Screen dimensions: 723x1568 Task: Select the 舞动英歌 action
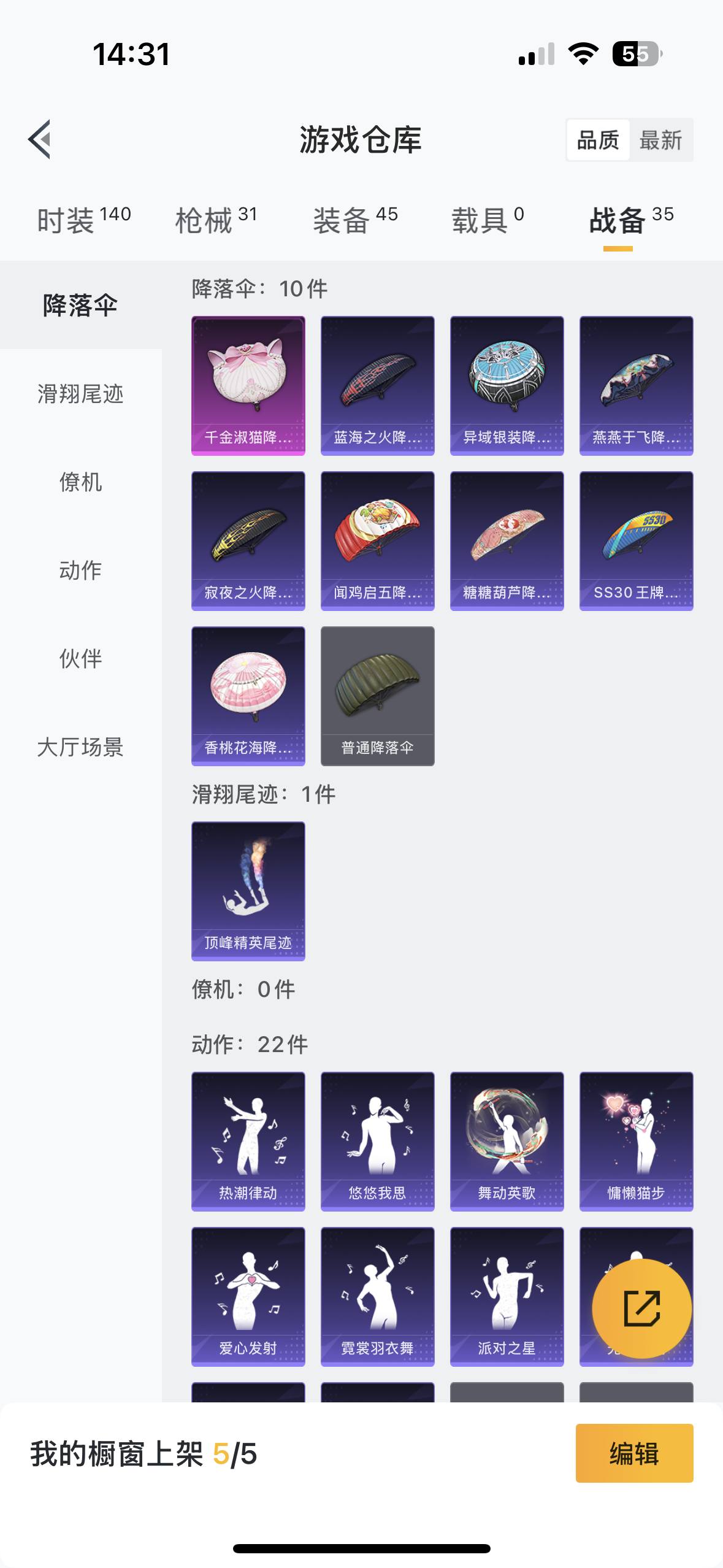click(505, 1141)
